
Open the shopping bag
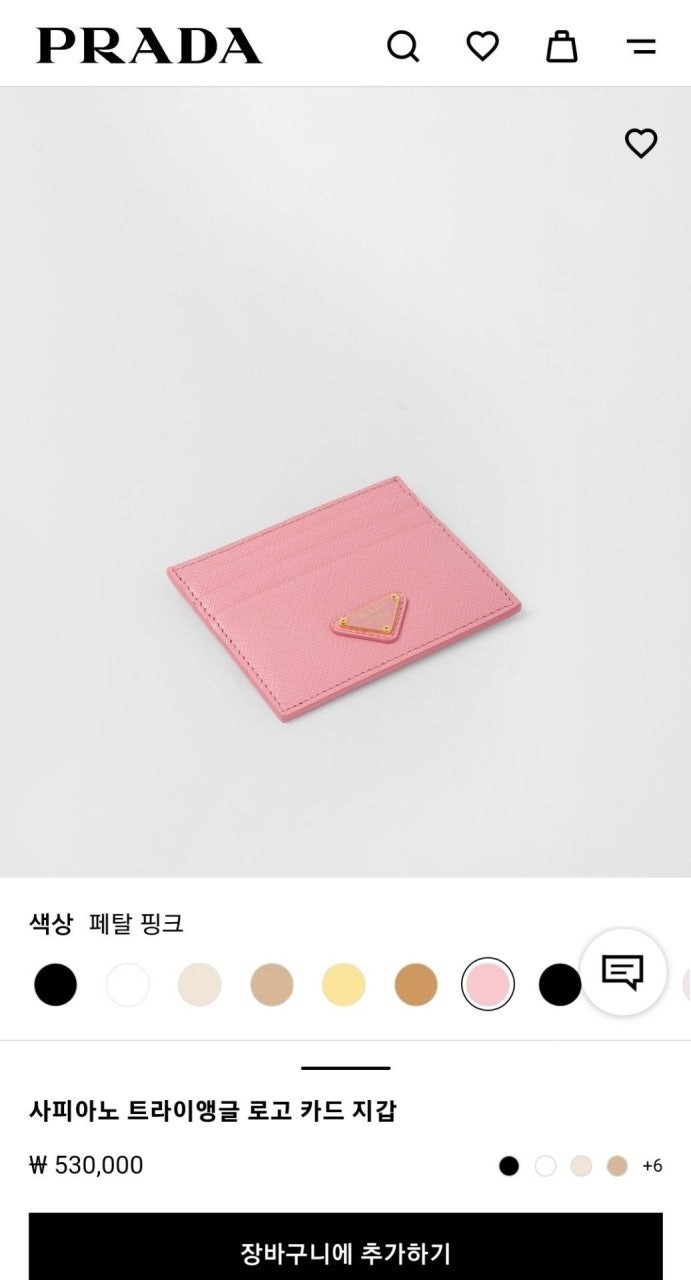(x=562, y=46)
